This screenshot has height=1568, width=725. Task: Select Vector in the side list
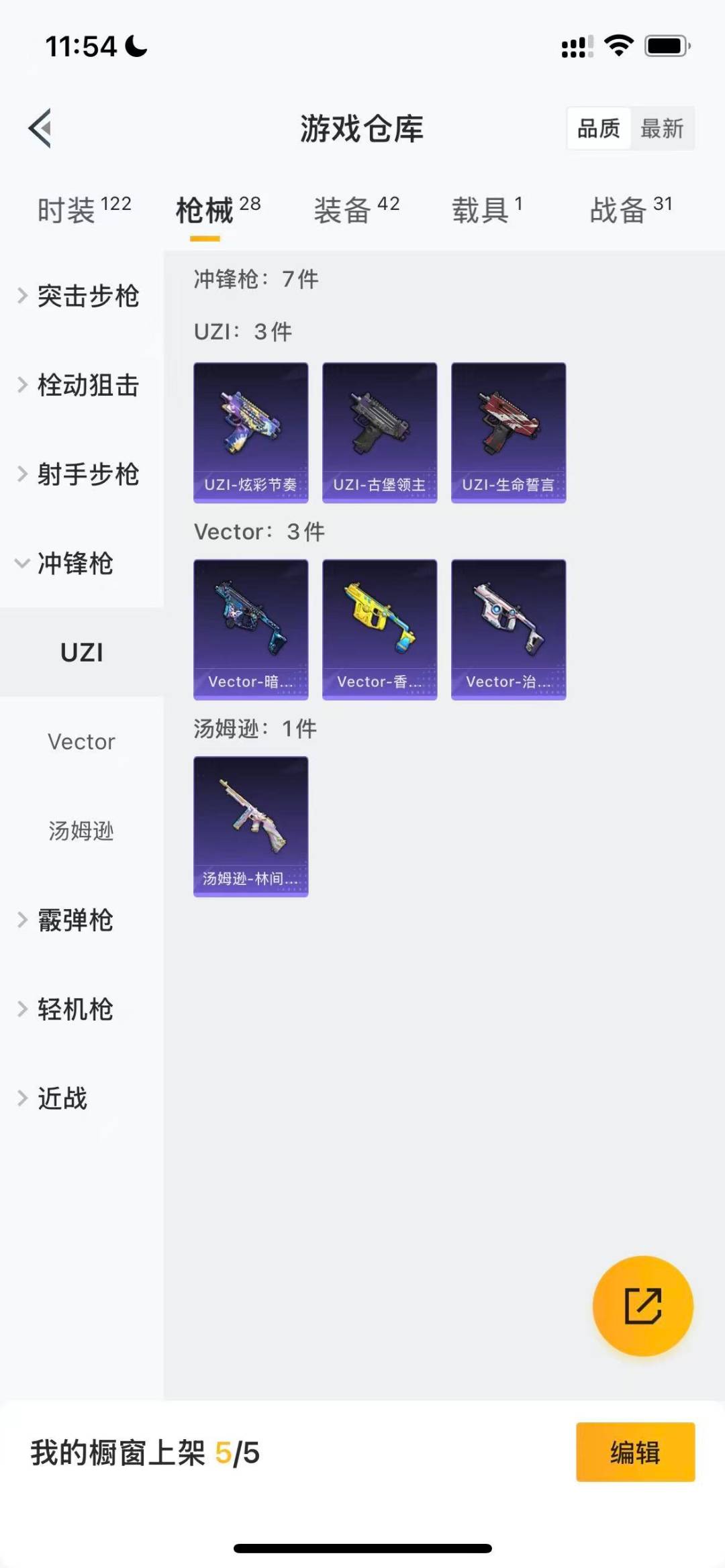point(81,741)
